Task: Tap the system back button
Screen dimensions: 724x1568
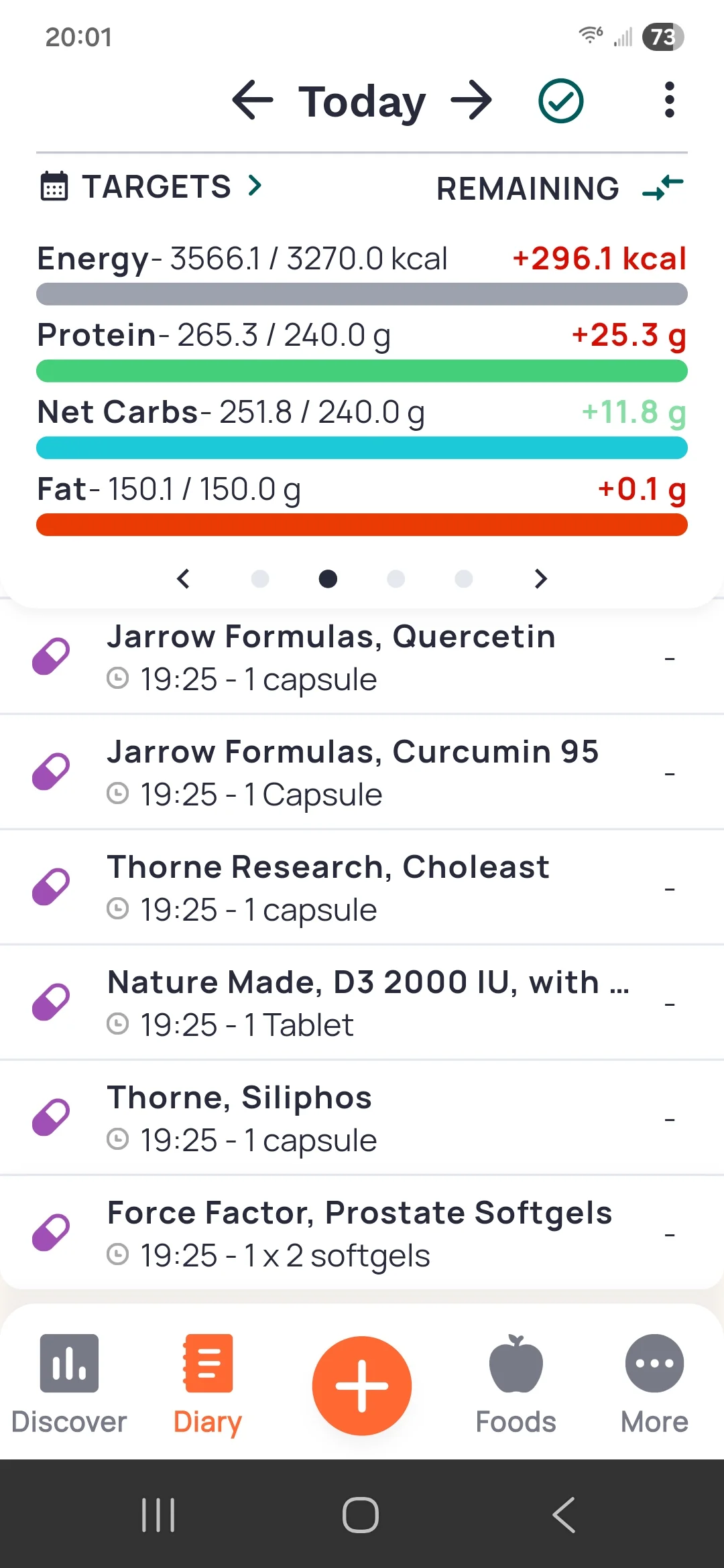Action: coord(564,1515)
